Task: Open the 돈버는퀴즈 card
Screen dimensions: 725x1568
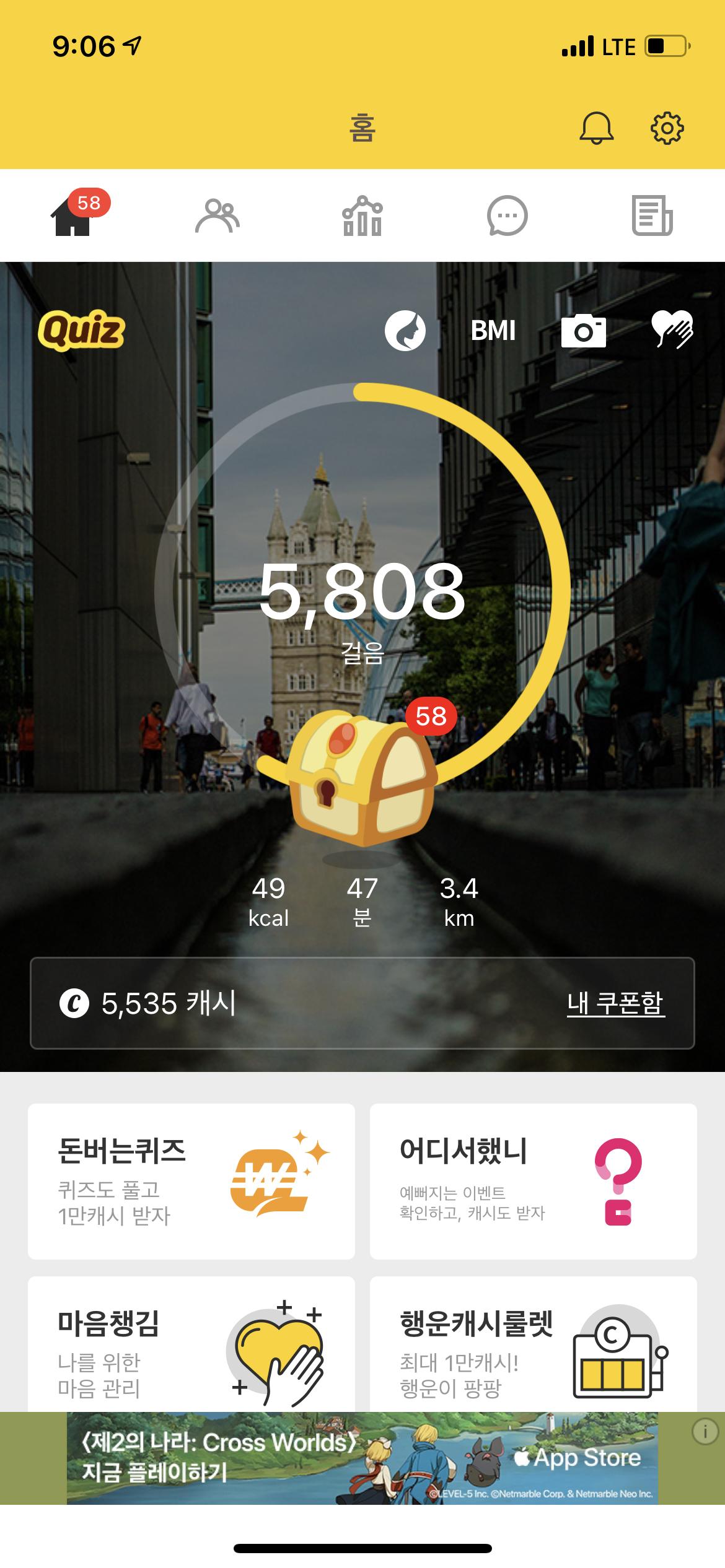Action: 191,1182
